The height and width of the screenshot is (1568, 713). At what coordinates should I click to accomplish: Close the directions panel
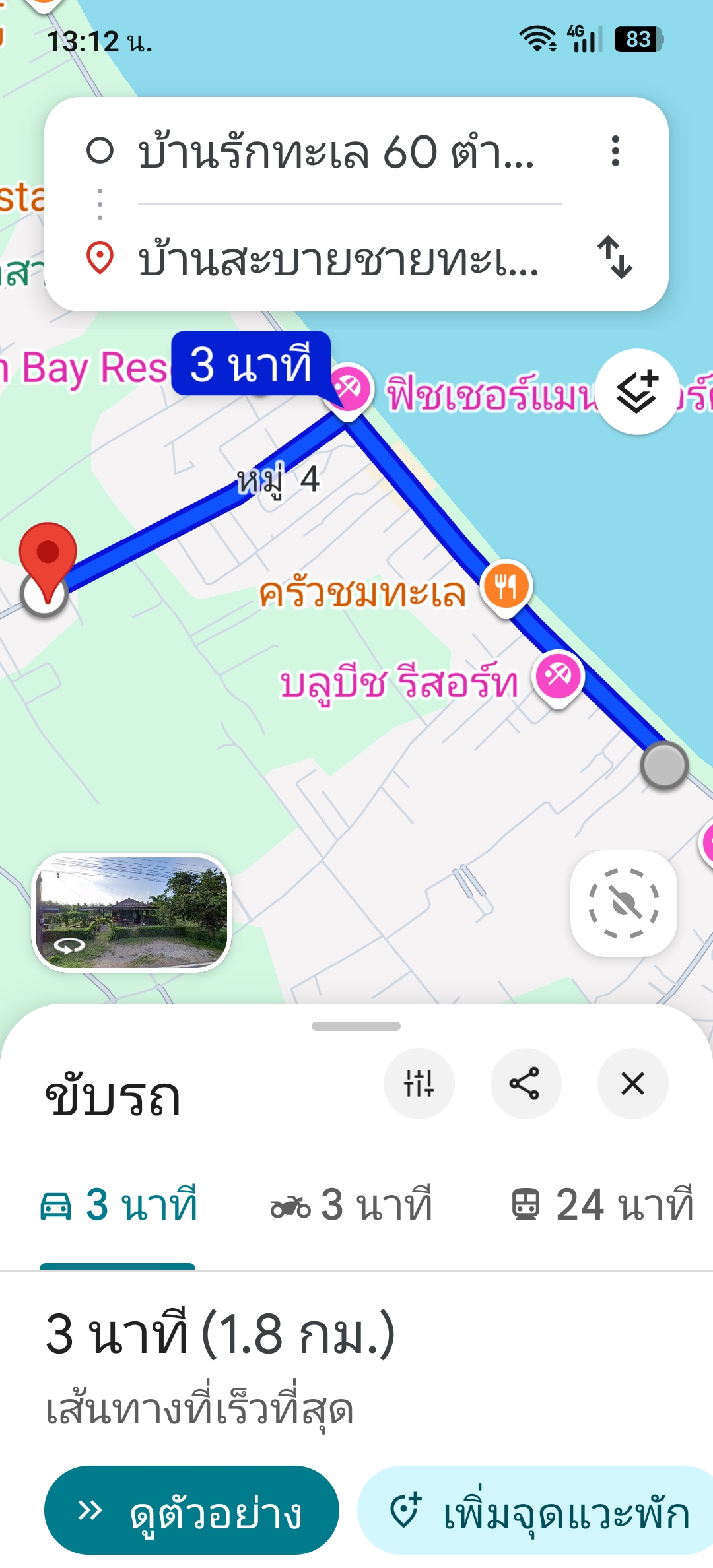(x=632, y=1084)
